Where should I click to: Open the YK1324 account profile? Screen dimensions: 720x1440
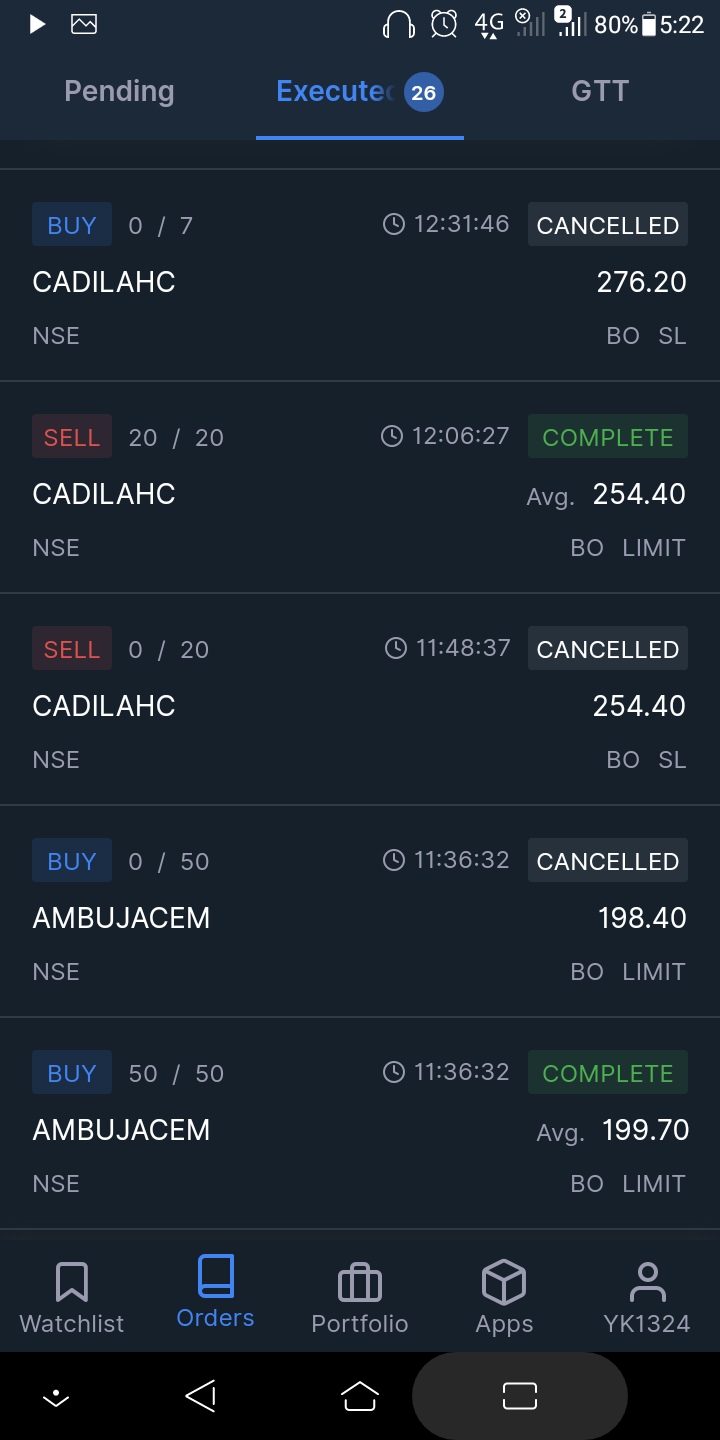(x=647, y=1297)
